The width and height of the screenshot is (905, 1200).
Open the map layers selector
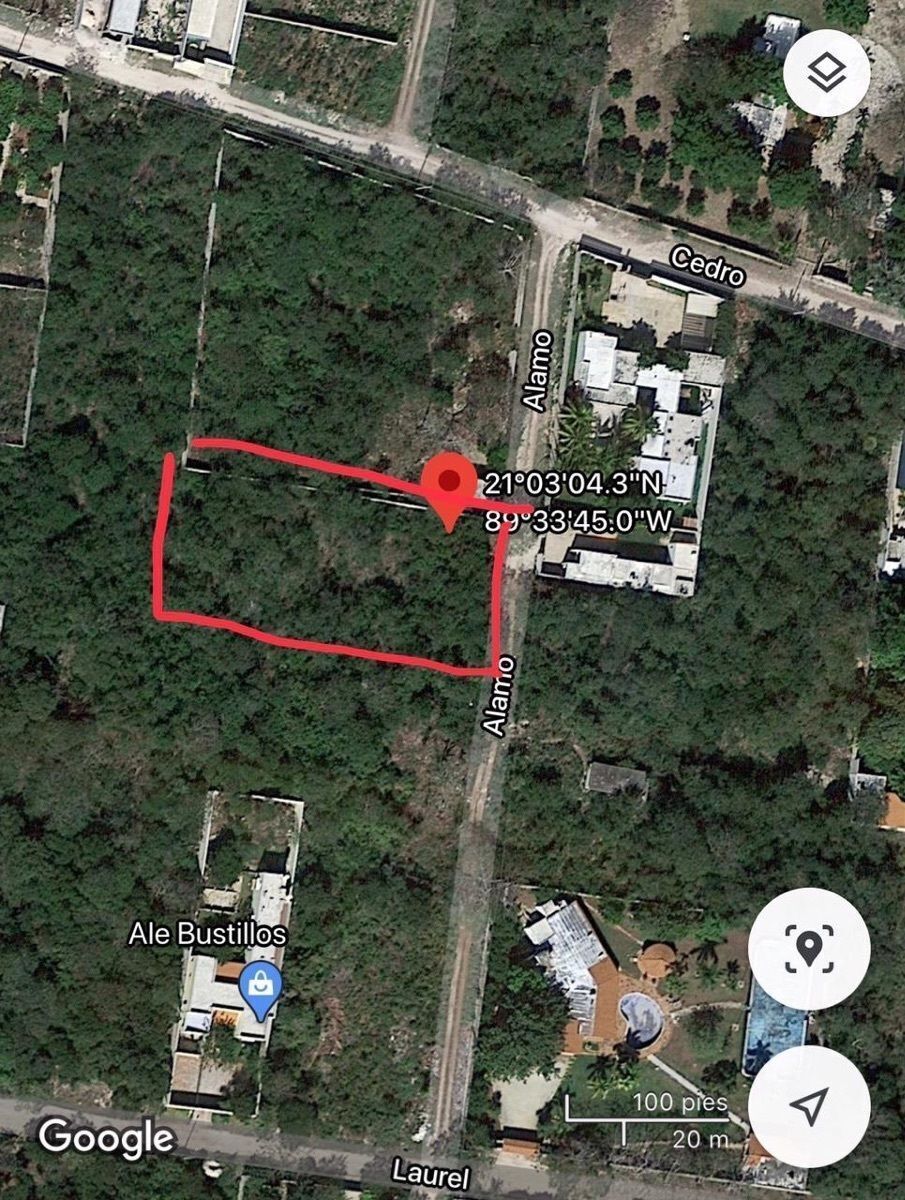tap(826, 74)
